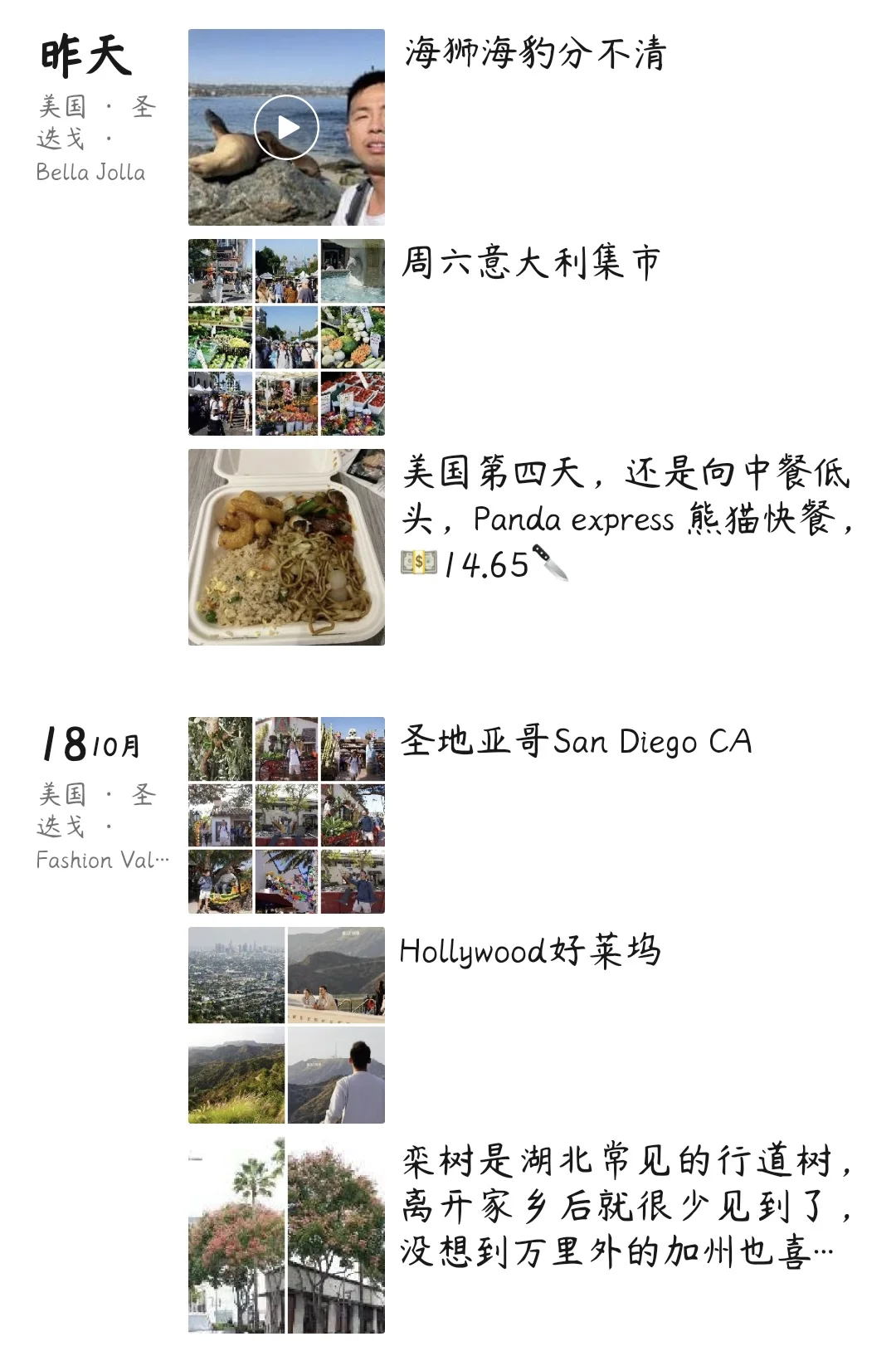Open the 圣地亚哥San Diego CA post
Screen dimensions: 896x1351
click(286, 815)
